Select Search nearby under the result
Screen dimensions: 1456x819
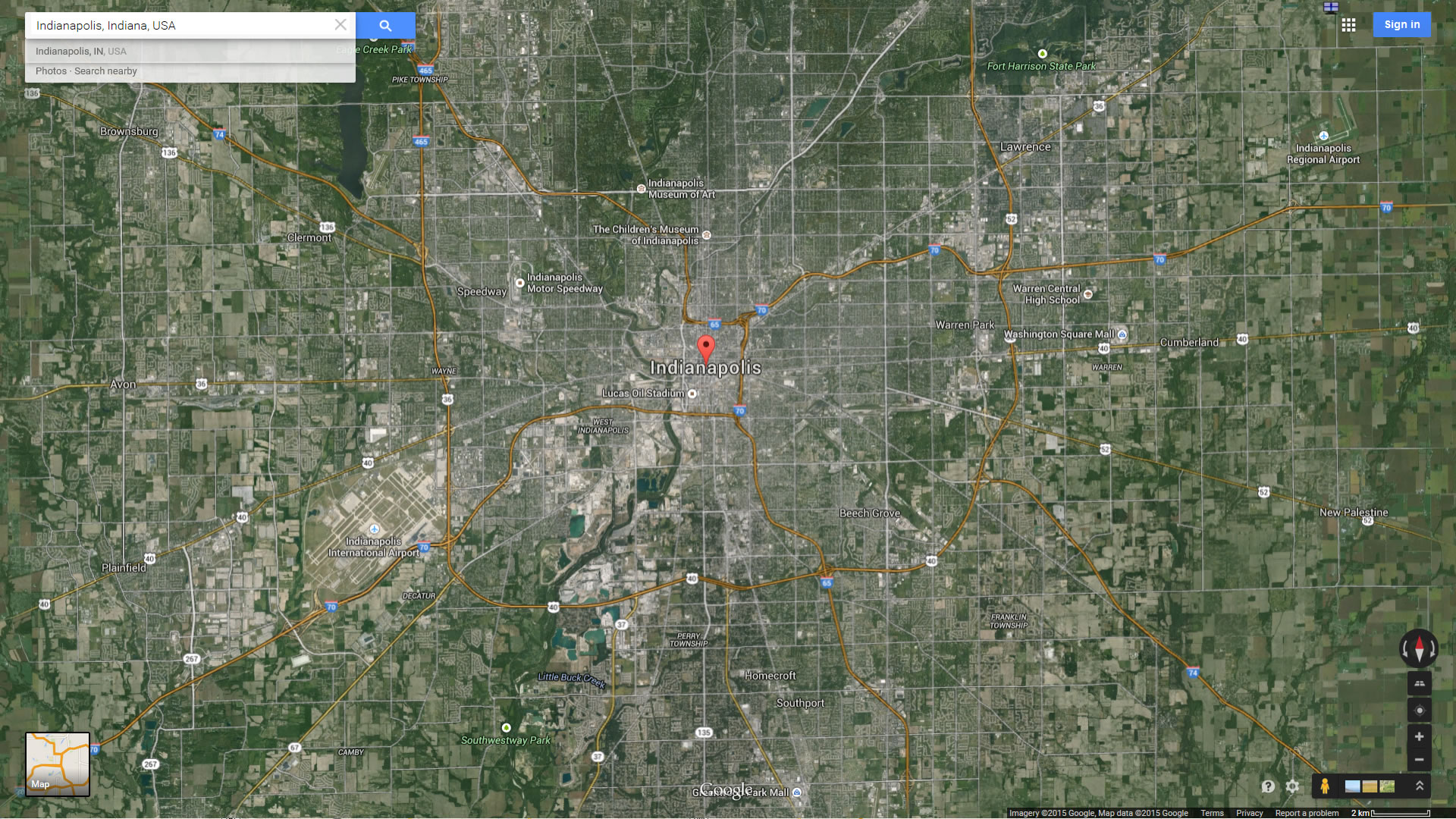tap(105, 71)
